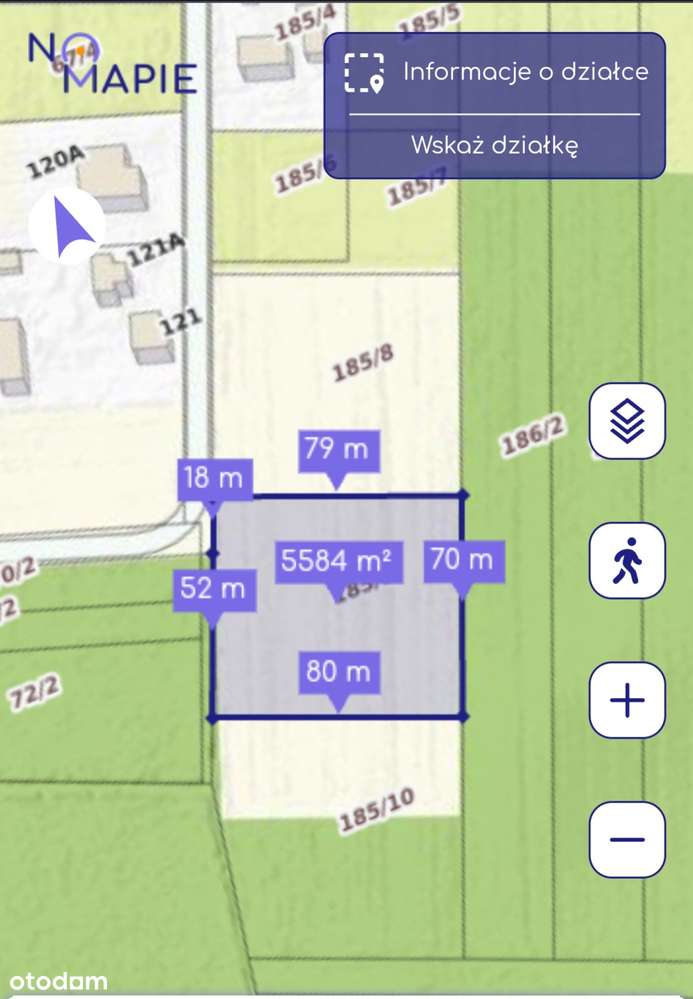Screen dimensions: 693x999
Task: Zoom in on the map
Action: [627, 700]
